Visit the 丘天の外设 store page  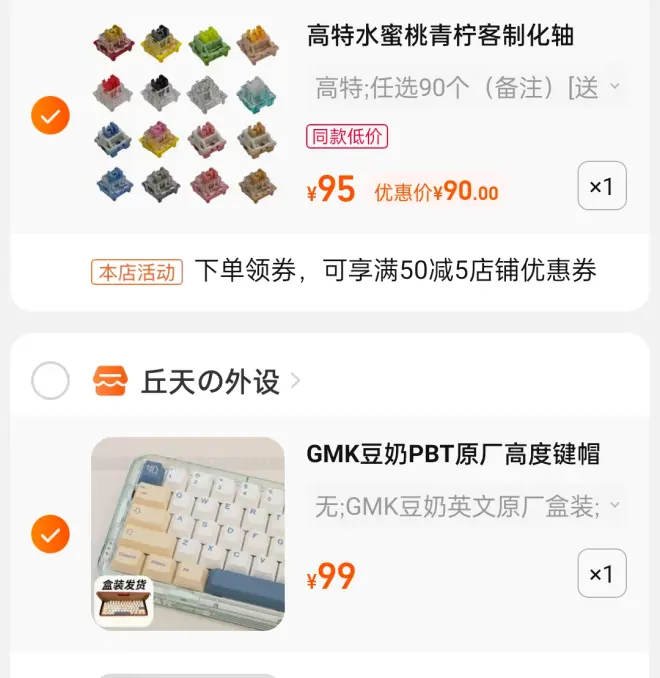(x=210, y=381)
